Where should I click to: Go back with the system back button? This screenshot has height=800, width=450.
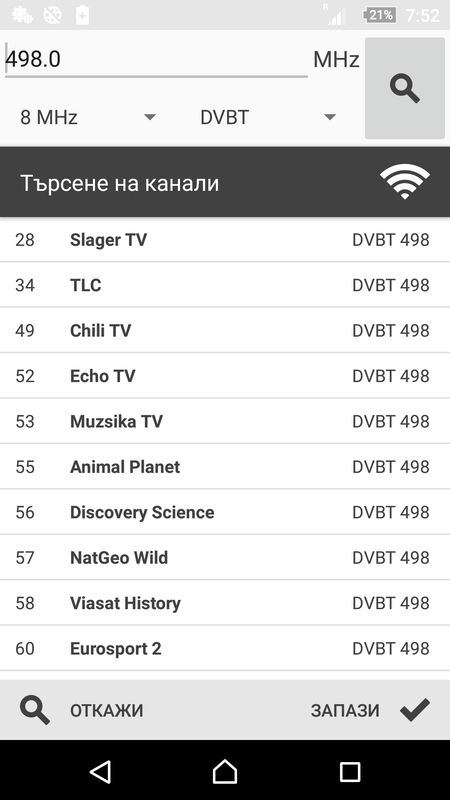[100, 771]
